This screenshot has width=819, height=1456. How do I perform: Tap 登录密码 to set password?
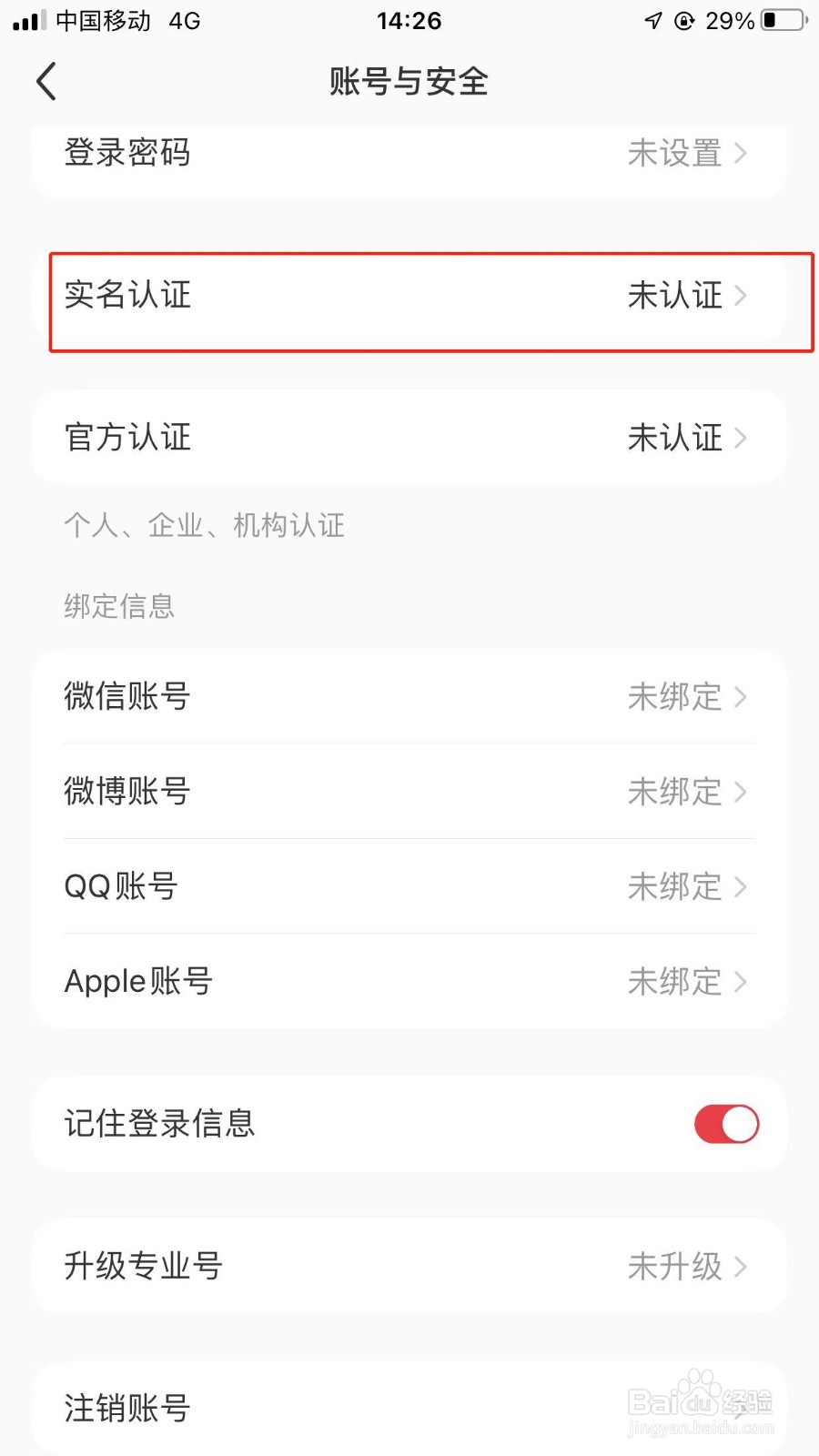point(127,153)
